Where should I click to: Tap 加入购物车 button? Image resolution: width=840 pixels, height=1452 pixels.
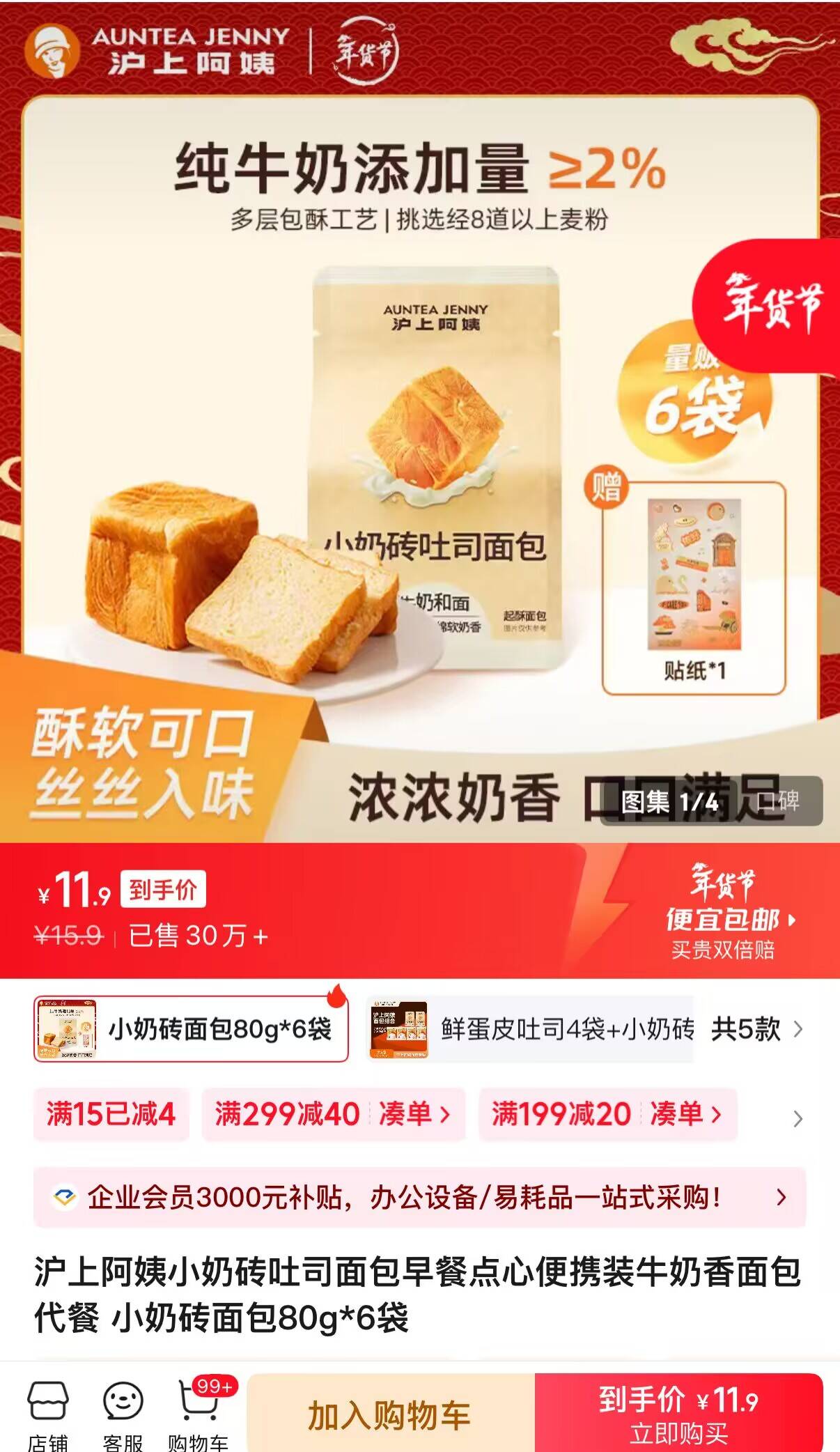(x=390, y=1414)
